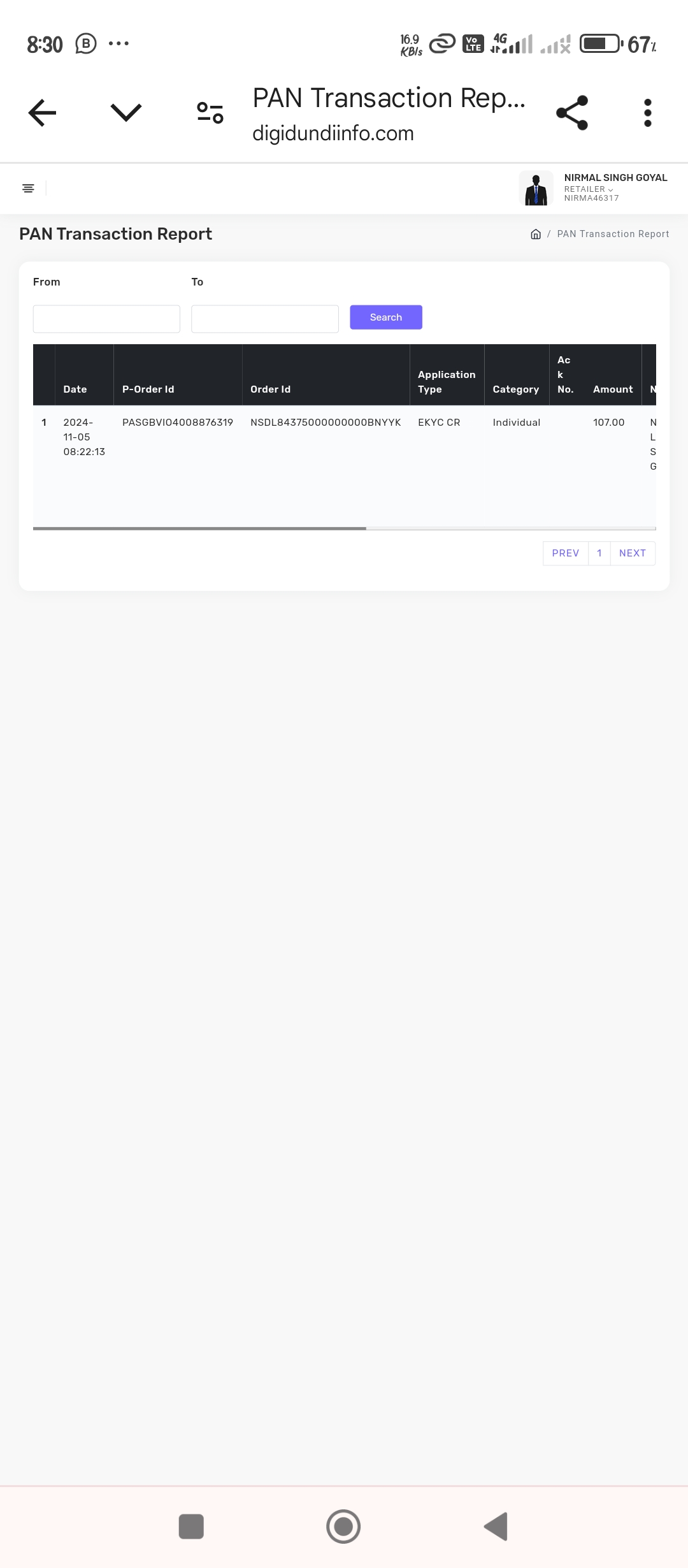Select the To date field
The width and height of the screenshot is (688, 1568).
coord(264,319)
